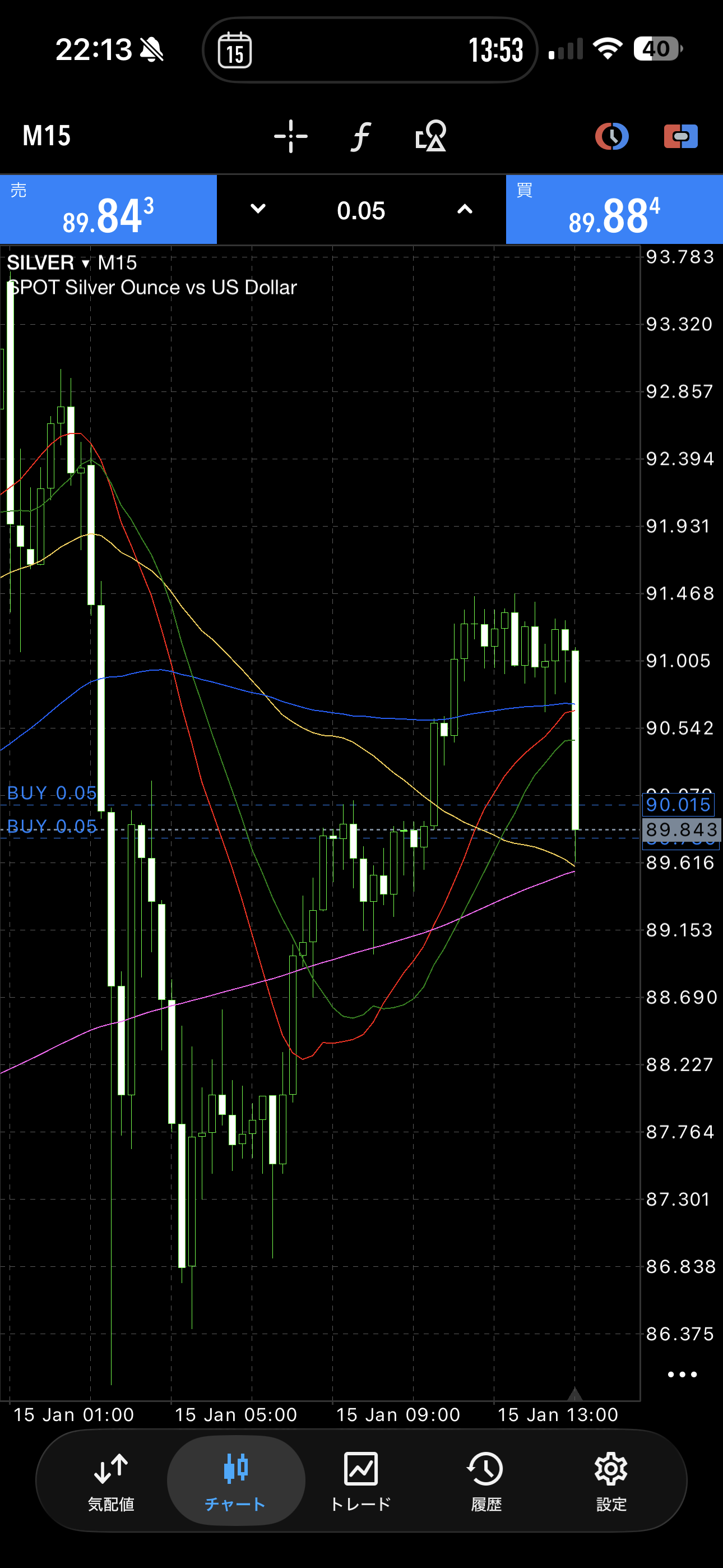
Task: Open the M15 timeframe selector
Action: click(x=47, y=136)
